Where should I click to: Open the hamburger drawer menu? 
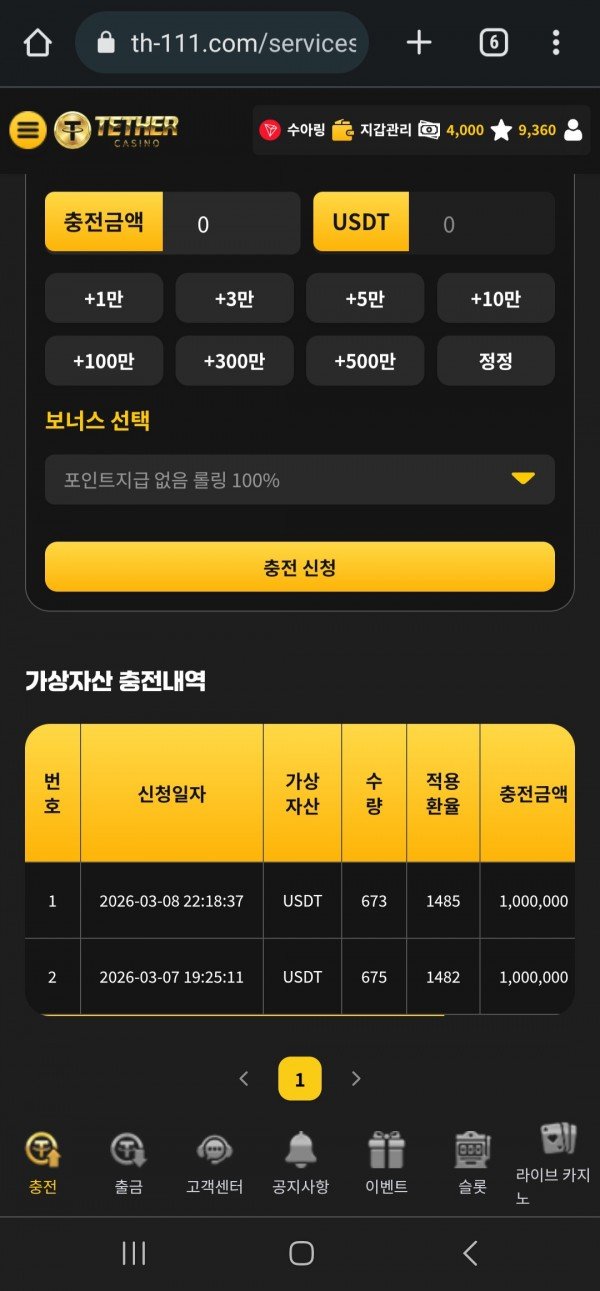click(x=28, y=129)
